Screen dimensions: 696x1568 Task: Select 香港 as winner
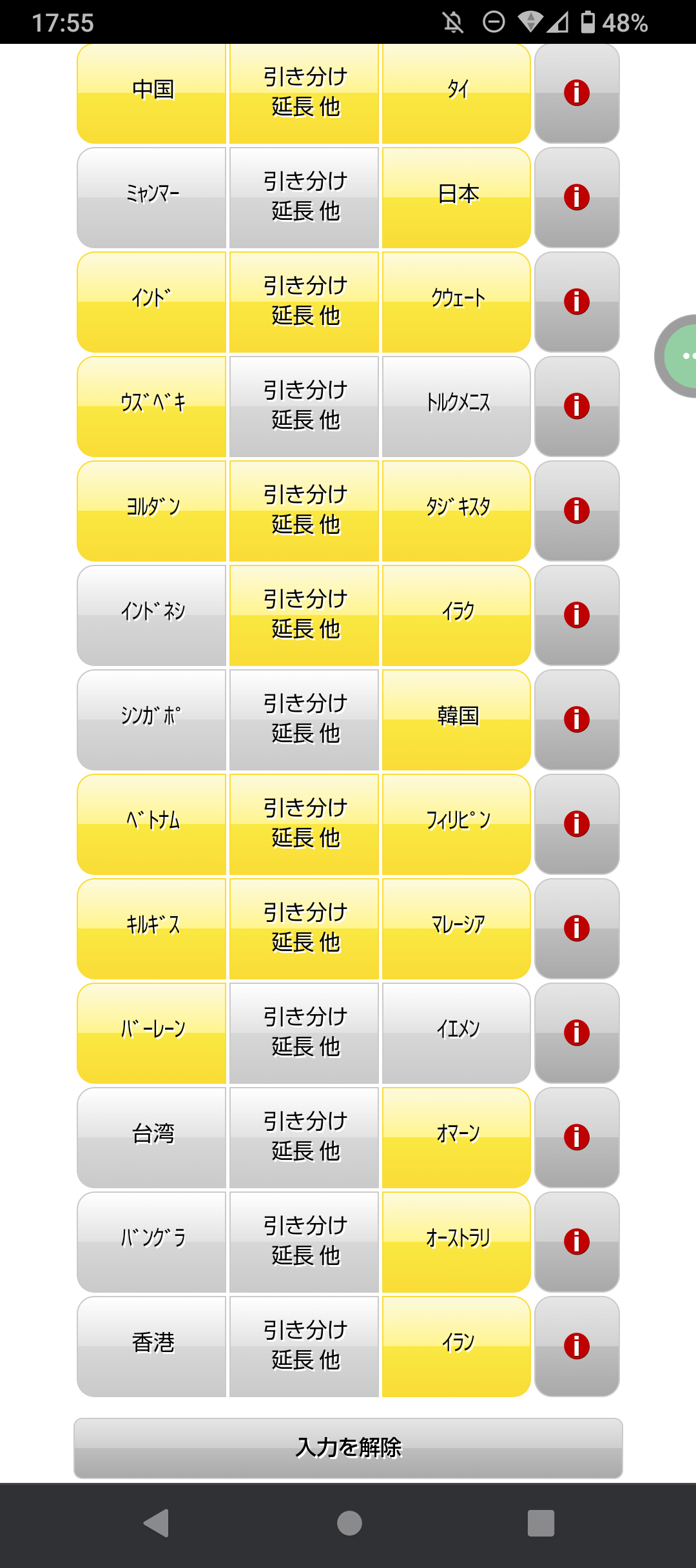click(152, 1347)
